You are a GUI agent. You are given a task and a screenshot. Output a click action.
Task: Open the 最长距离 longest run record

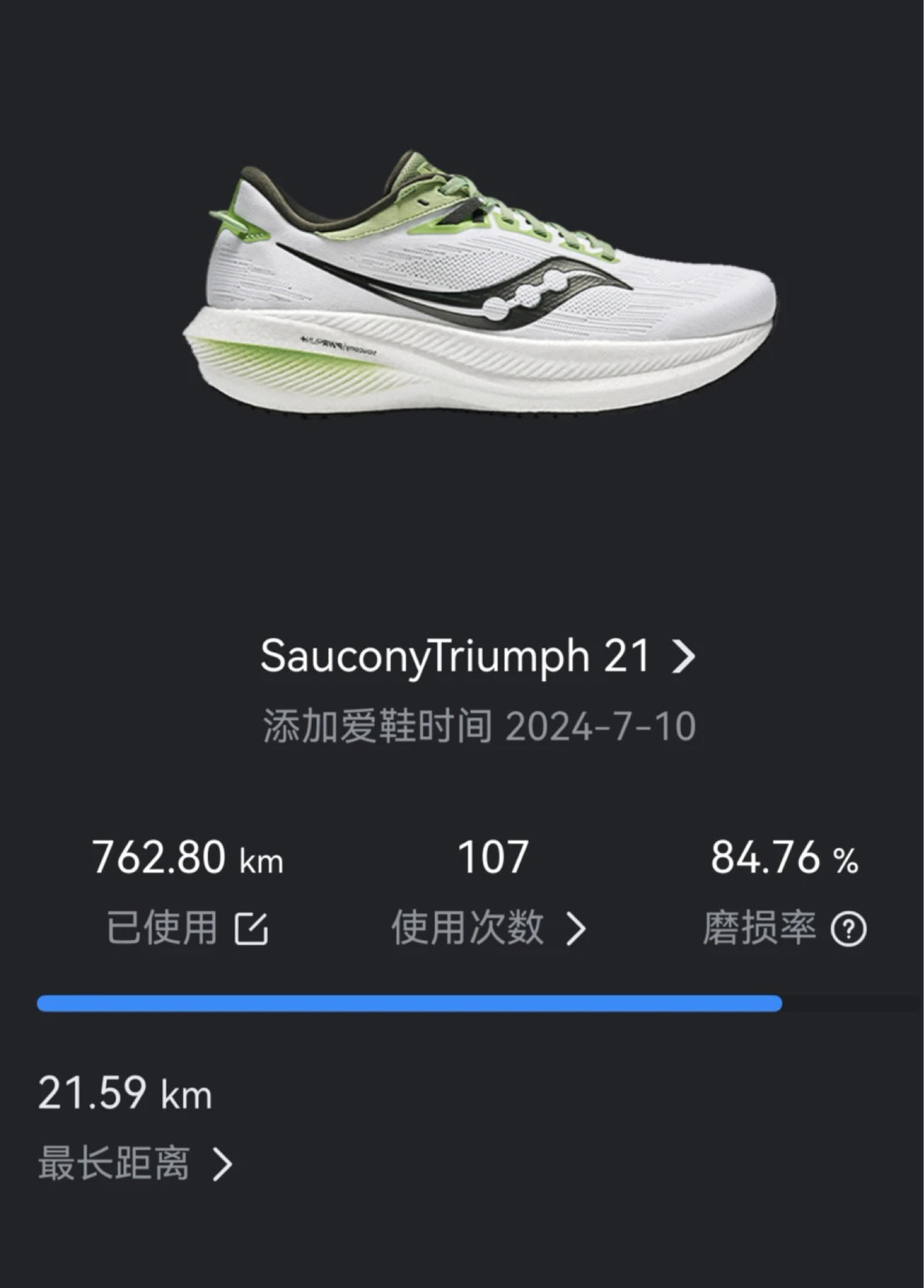[135, 1163]
